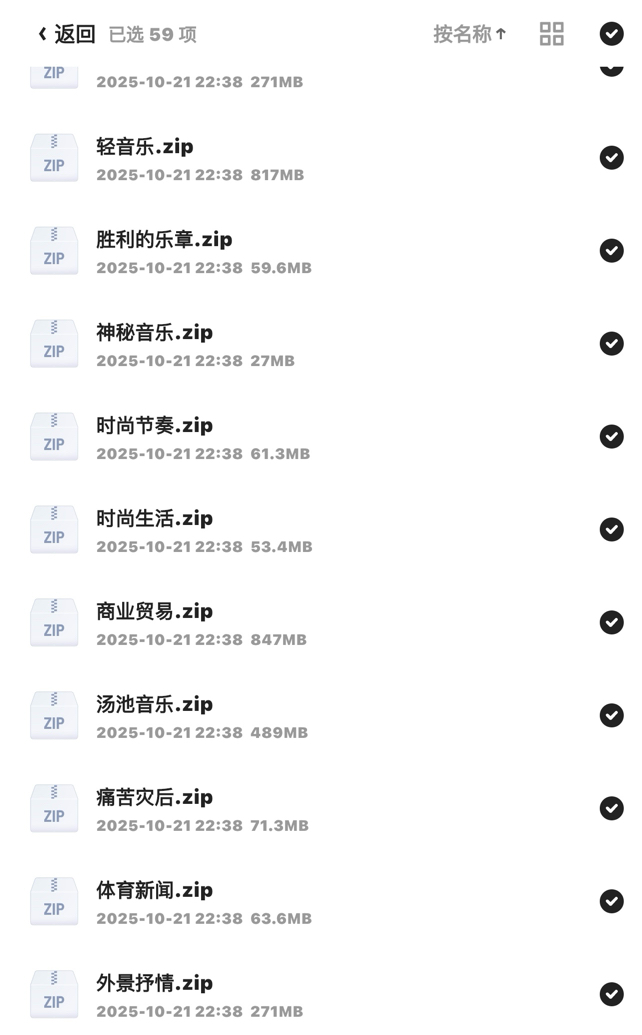The image size is (642, 1035).
Task: Go back using the 返回 button
Action: [x=67, y=34]
